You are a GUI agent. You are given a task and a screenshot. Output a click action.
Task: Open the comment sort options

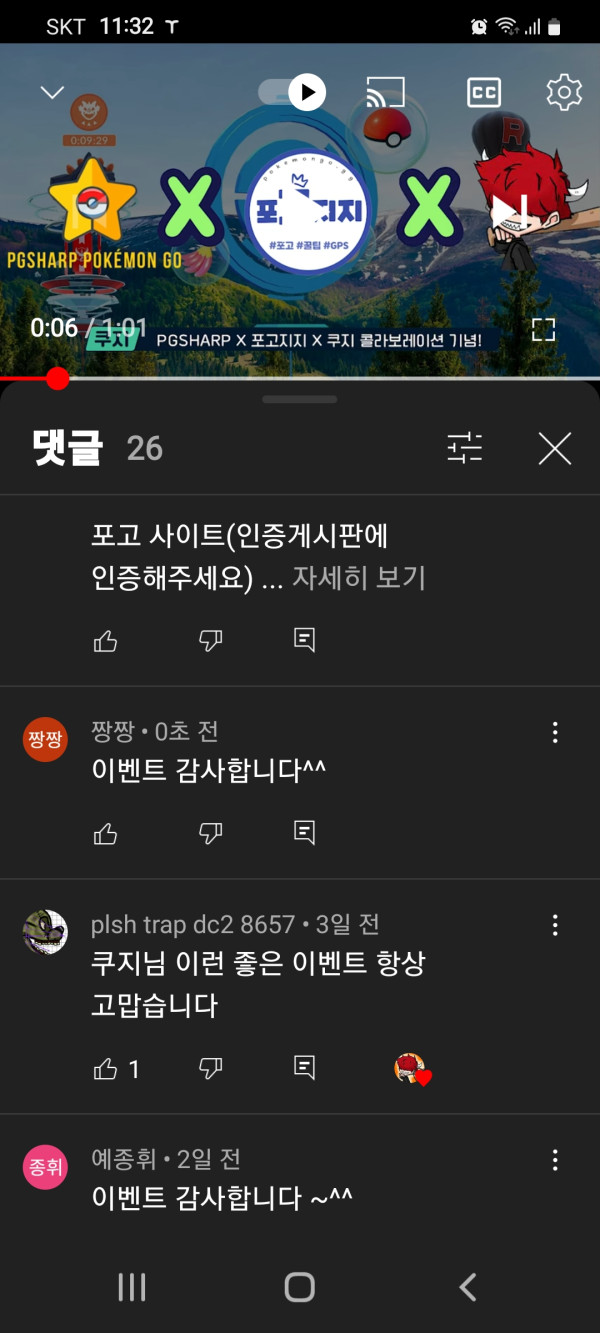coord(464,448)
